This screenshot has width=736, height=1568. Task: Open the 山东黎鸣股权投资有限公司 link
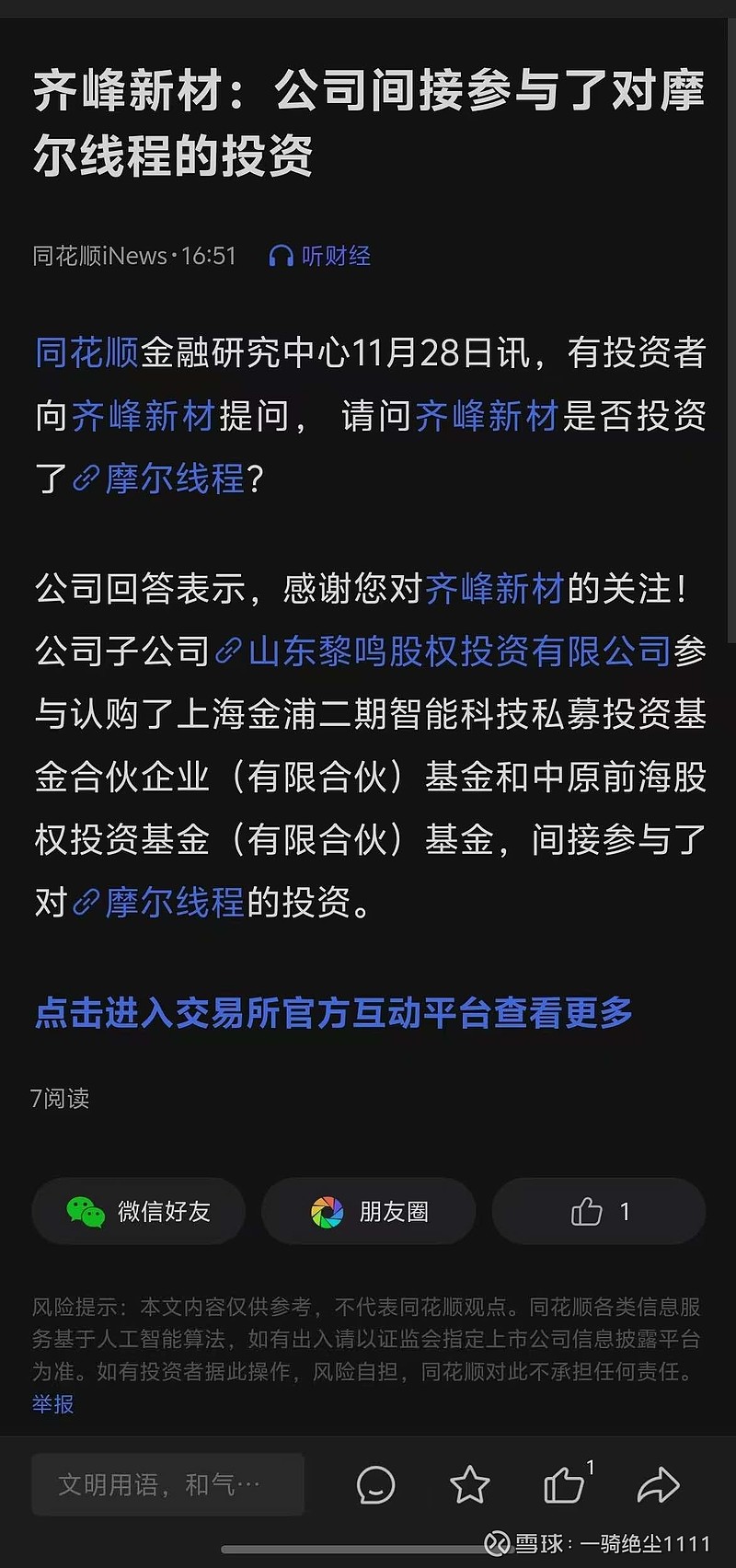click(x=443, y=651)
